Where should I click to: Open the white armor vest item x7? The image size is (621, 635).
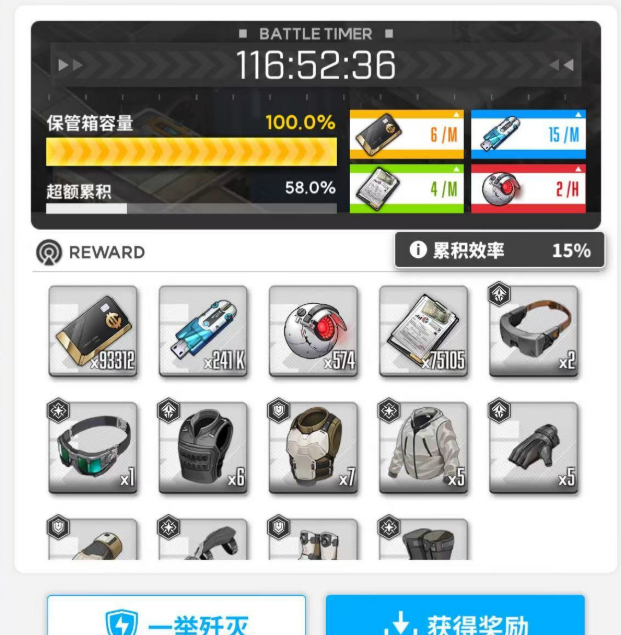[313, 447]
